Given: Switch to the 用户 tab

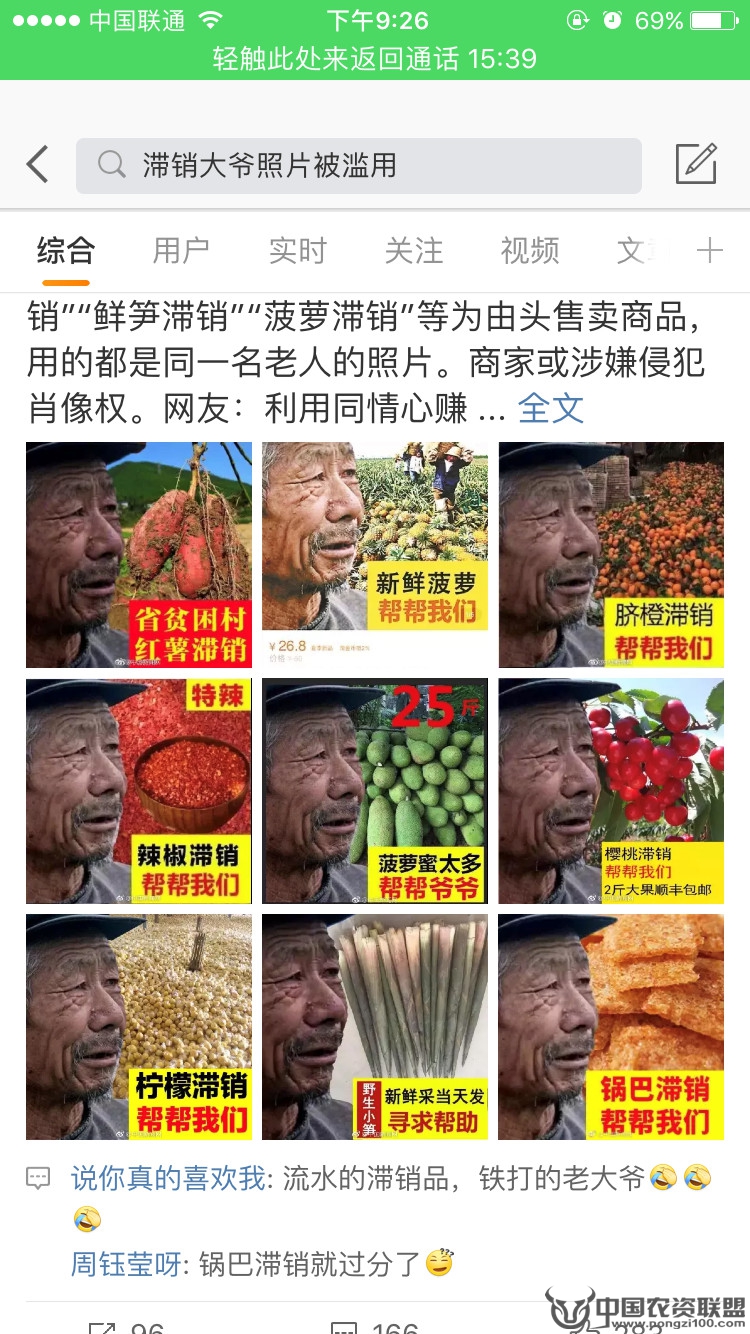Looking at the screenshot, I should click(181, 251).
